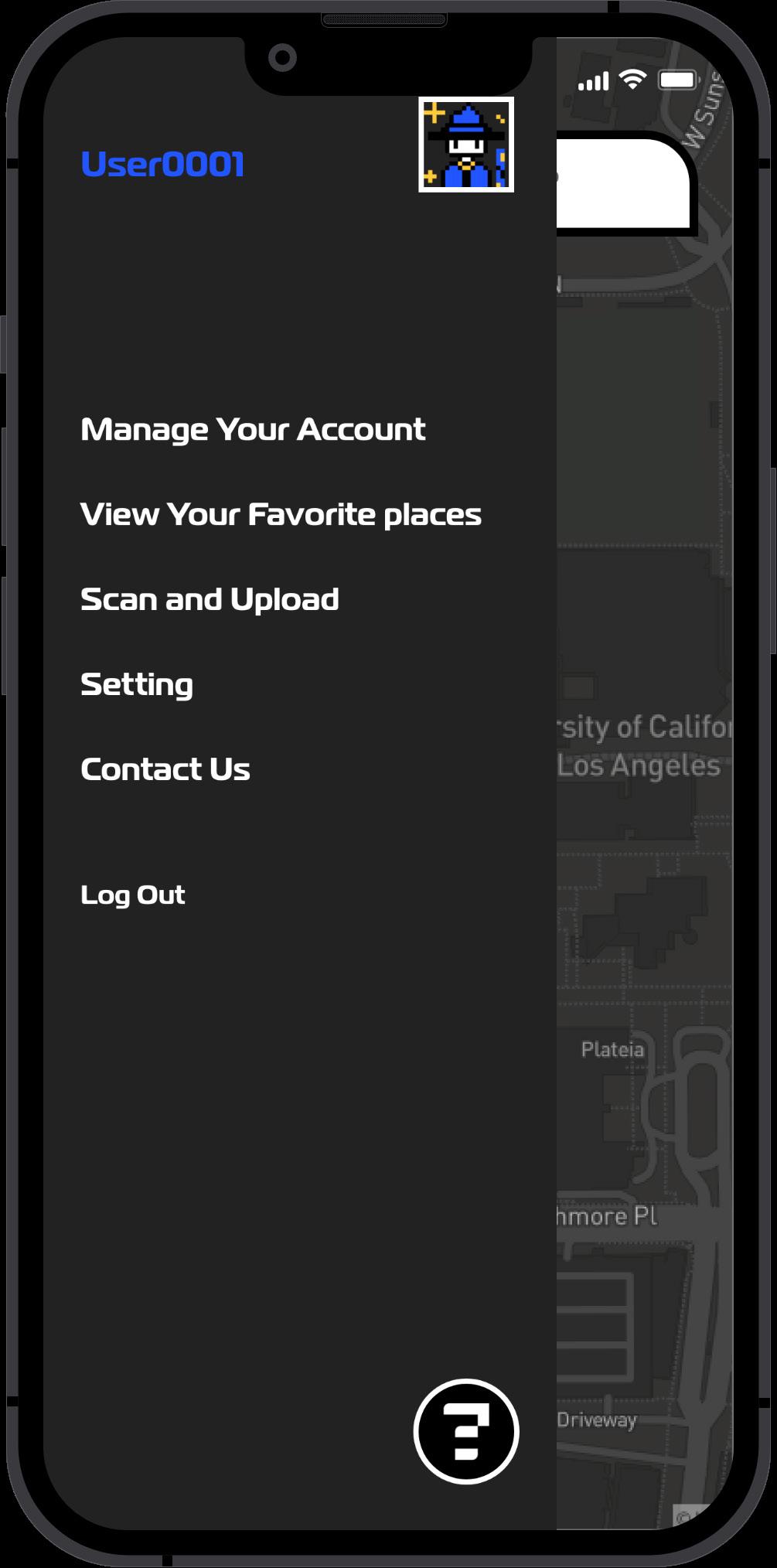Select Scan and Upload

coord(210,600)
